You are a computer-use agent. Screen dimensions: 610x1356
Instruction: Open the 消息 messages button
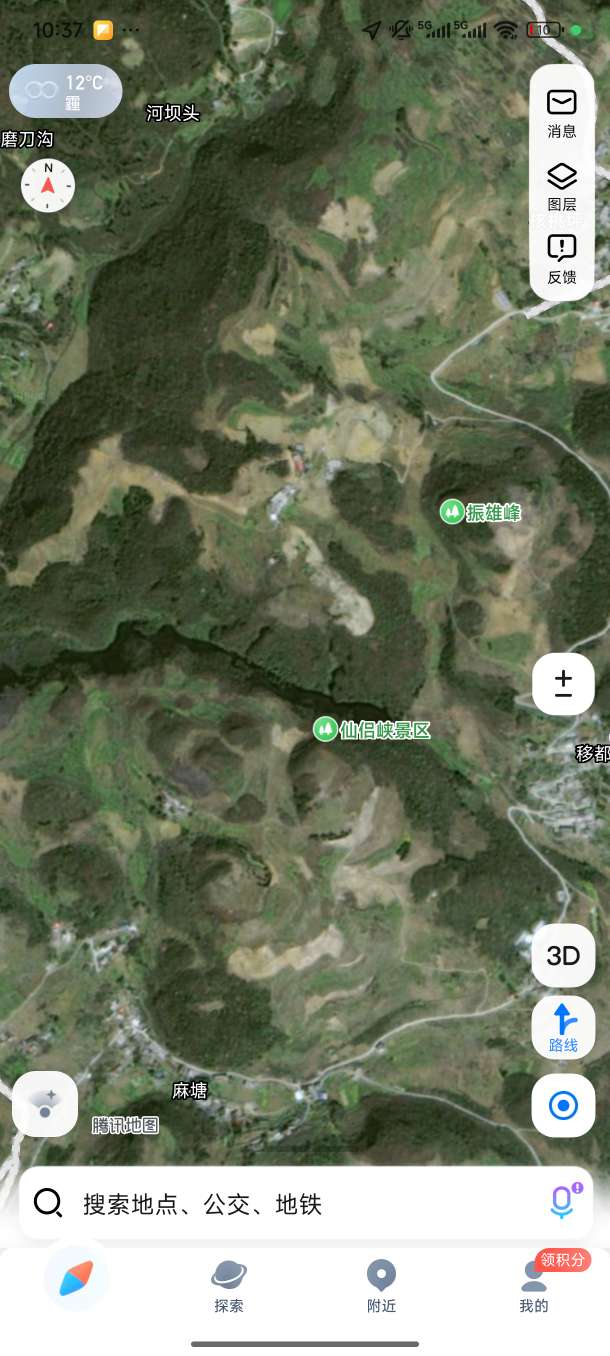click(562, 113)
